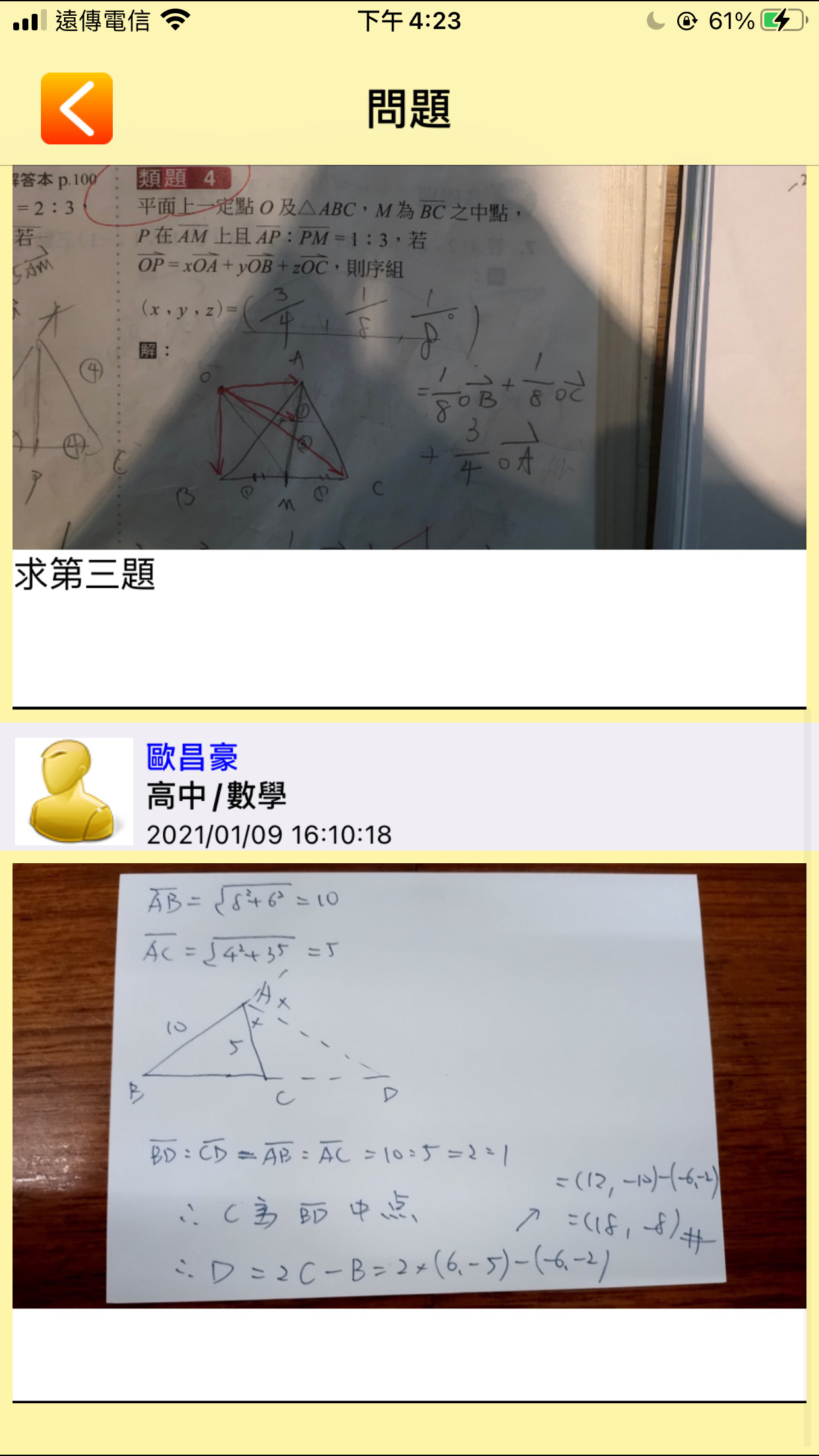Image resolution: width=819 pixels, height=1456 pixels.
Task: Open 歐昌豪's profile name link
Action: pos(192,757)
